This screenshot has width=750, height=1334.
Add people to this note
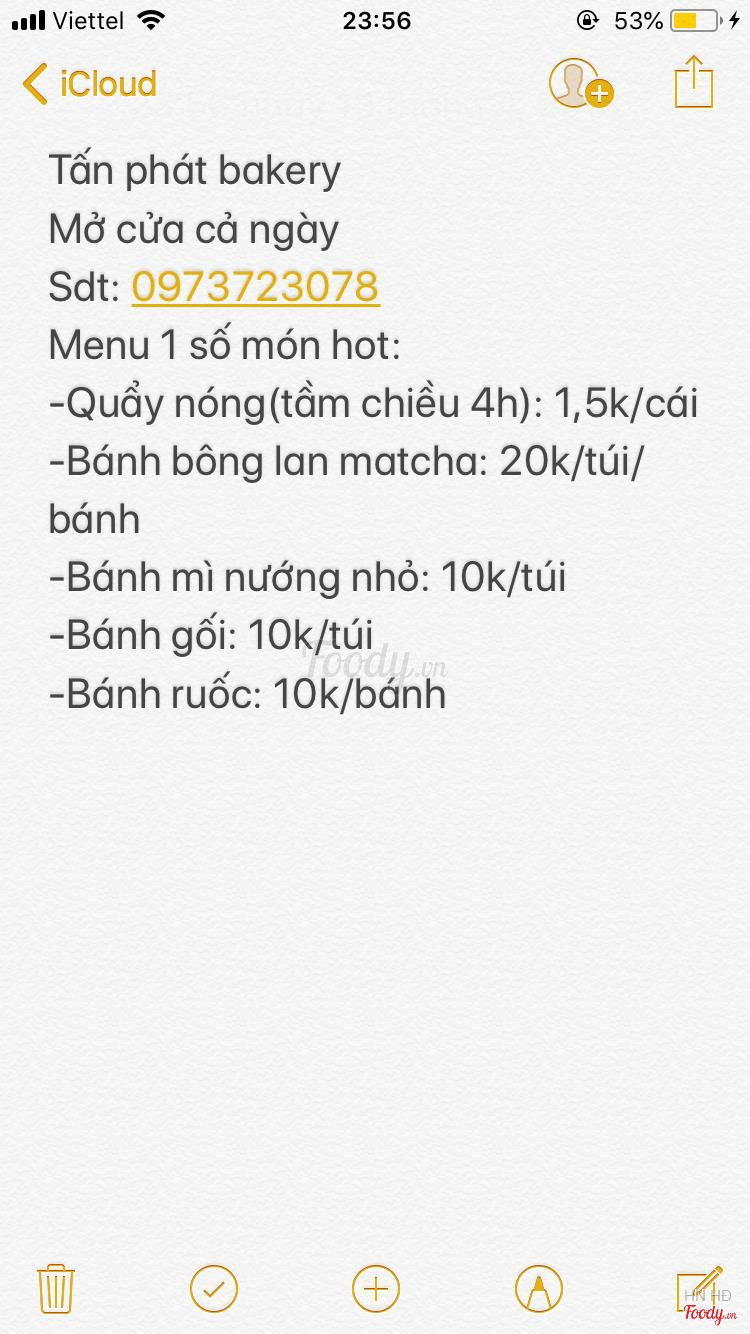click(x=580, y=83)
